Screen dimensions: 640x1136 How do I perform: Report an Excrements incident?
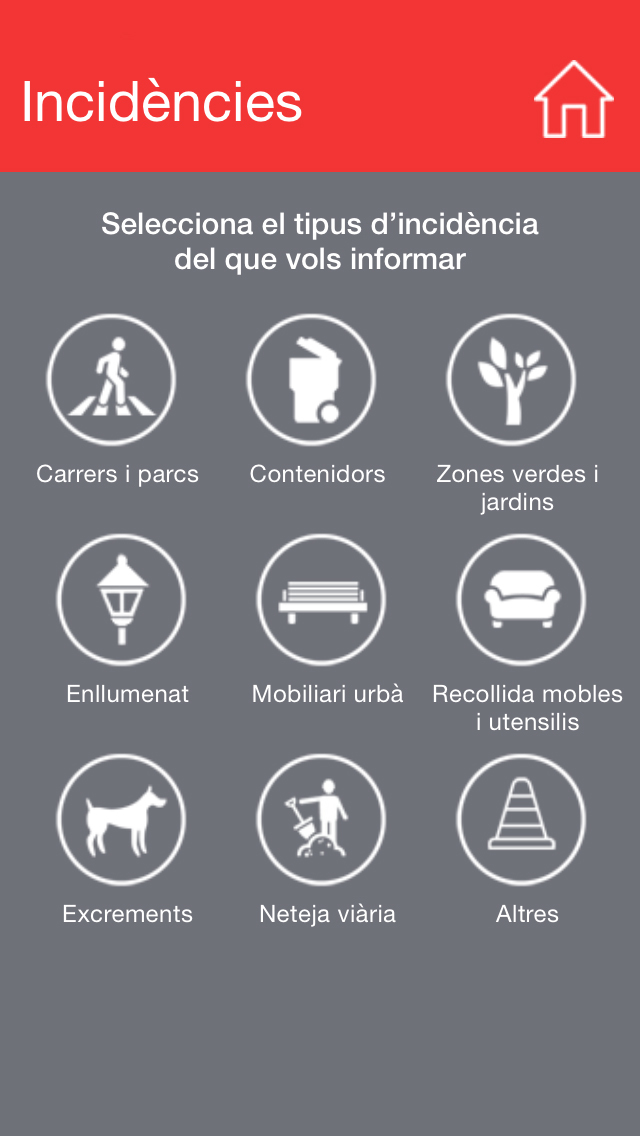(122, 819)
